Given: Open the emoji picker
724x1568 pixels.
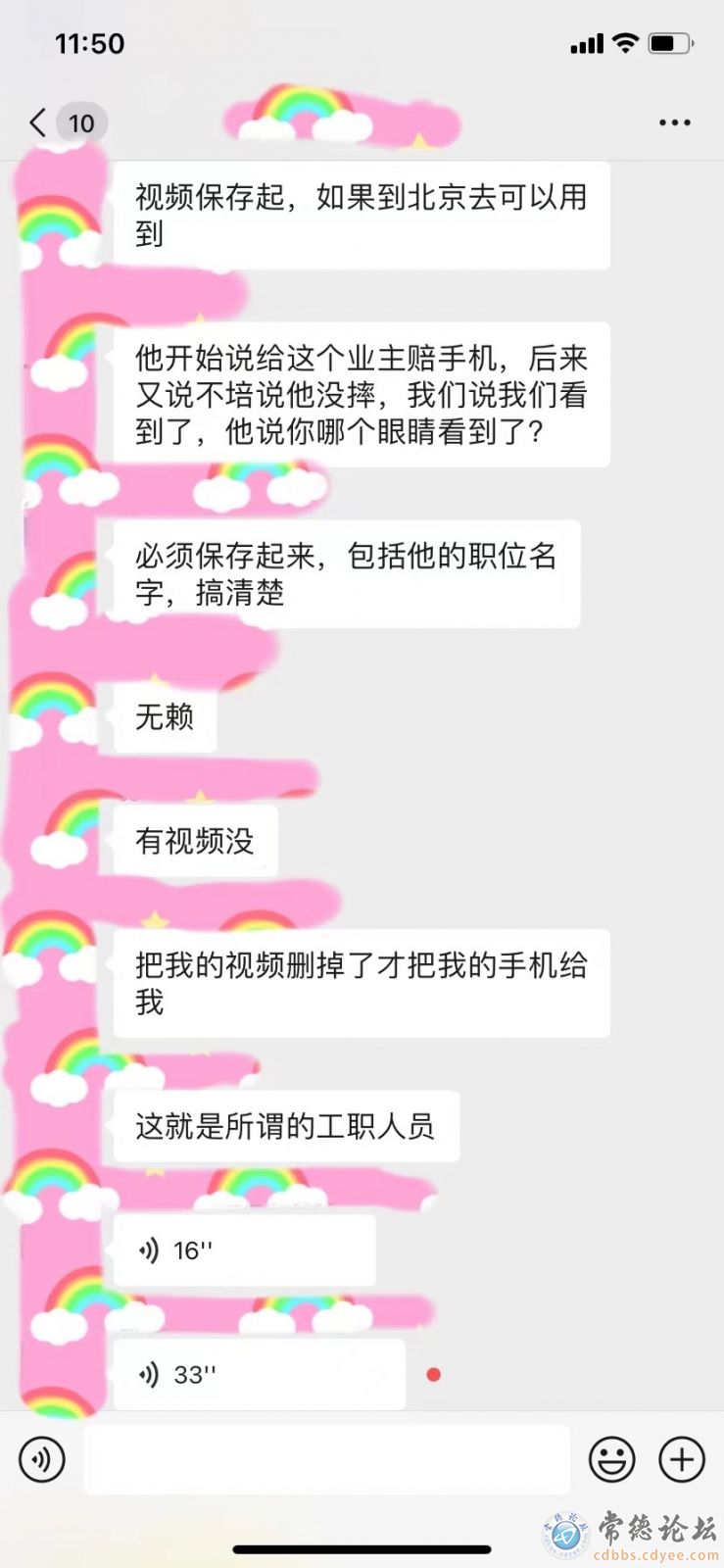Looking at the screenshot, I should (x=611, y=1459).
